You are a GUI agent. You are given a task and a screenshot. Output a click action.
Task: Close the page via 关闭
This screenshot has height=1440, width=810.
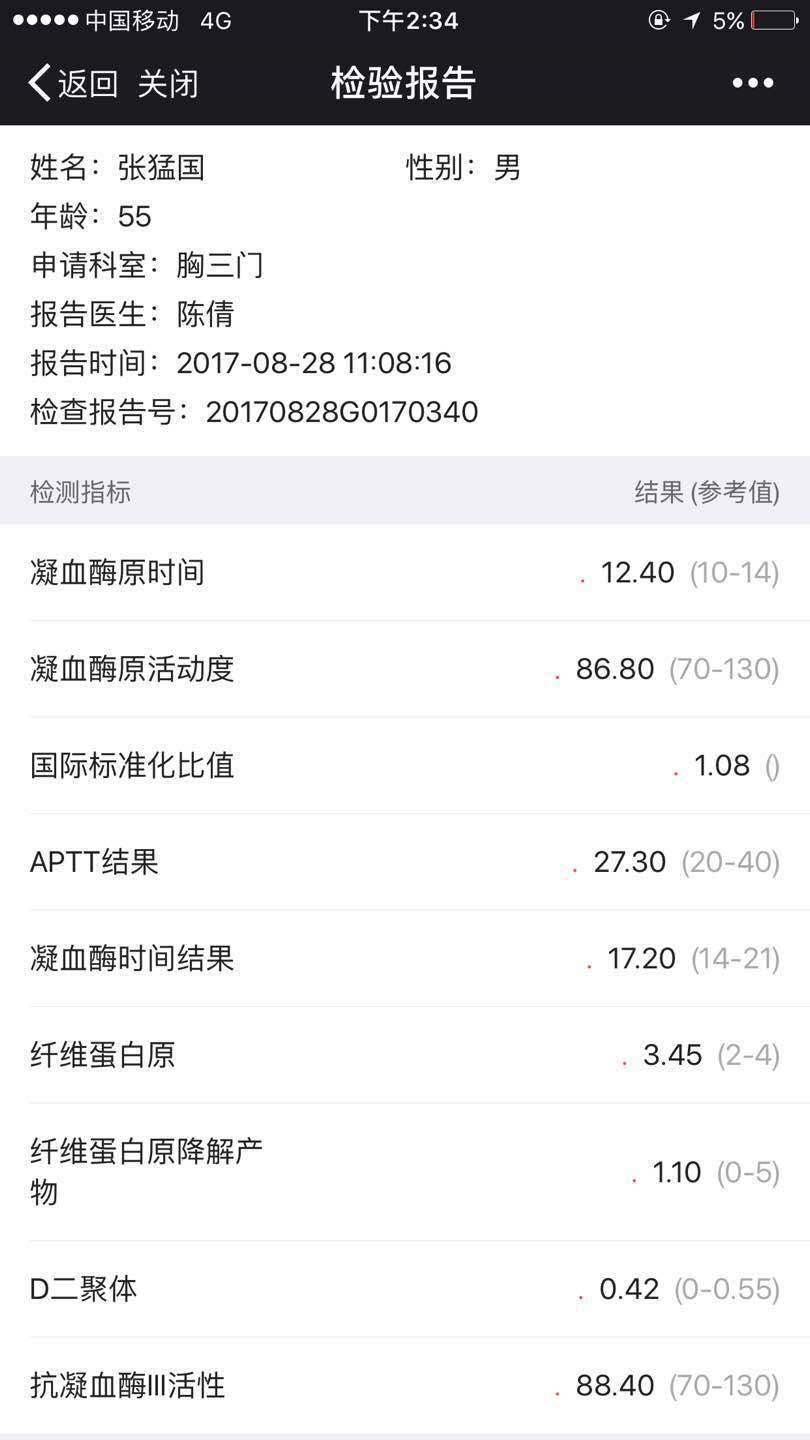[x=167, y=83]
